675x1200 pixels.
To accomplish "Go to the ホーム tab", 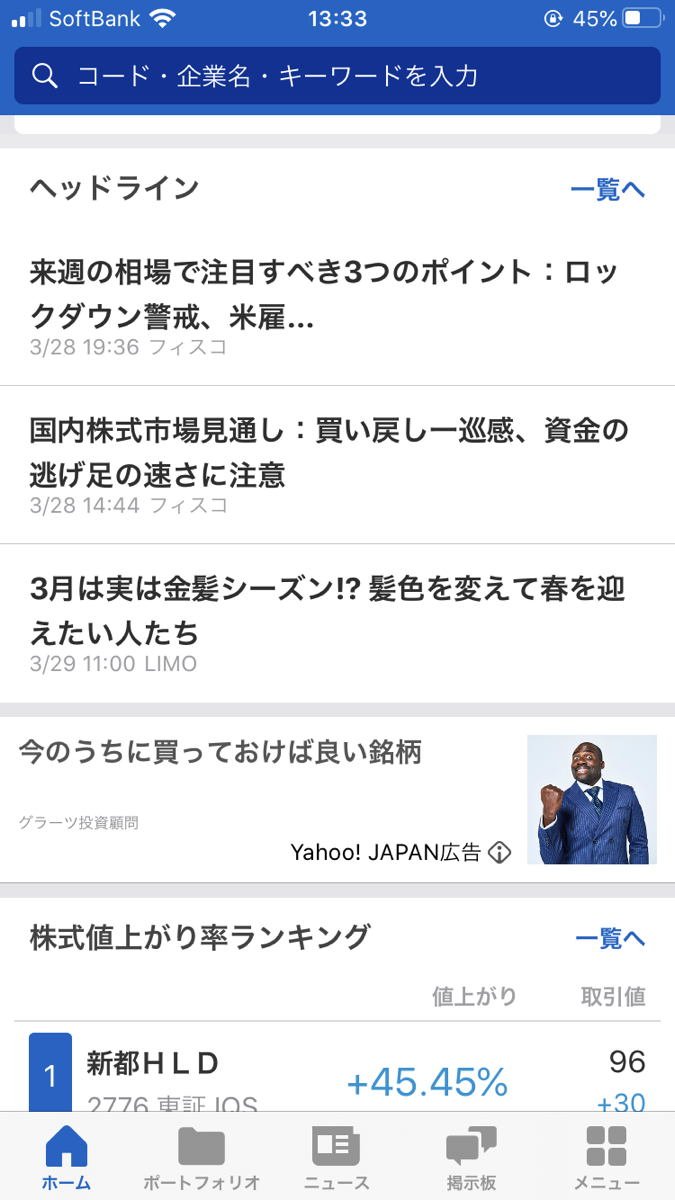I will (x=67, y=1157).
